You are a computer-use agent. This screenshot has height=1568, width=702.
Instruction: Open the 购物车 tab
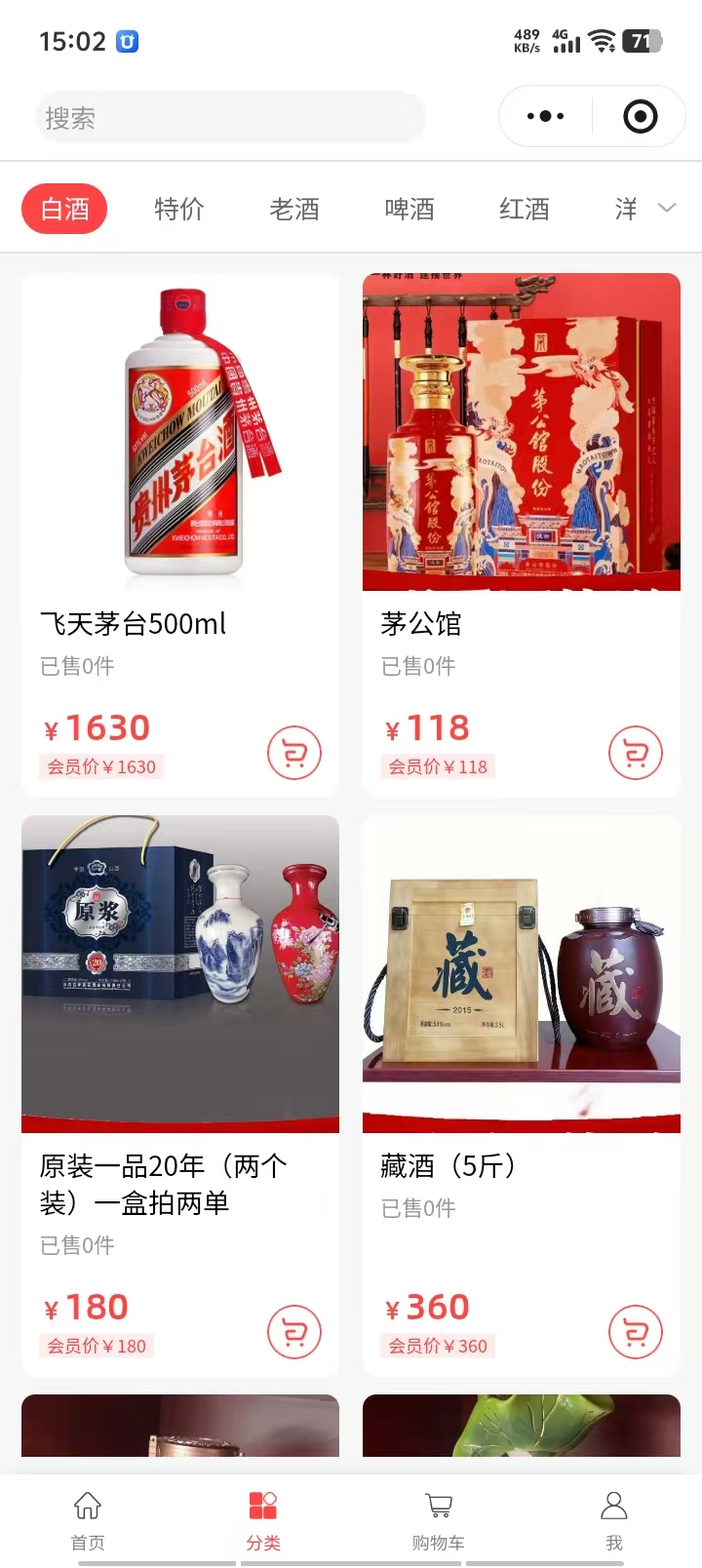pos(439,1519)
